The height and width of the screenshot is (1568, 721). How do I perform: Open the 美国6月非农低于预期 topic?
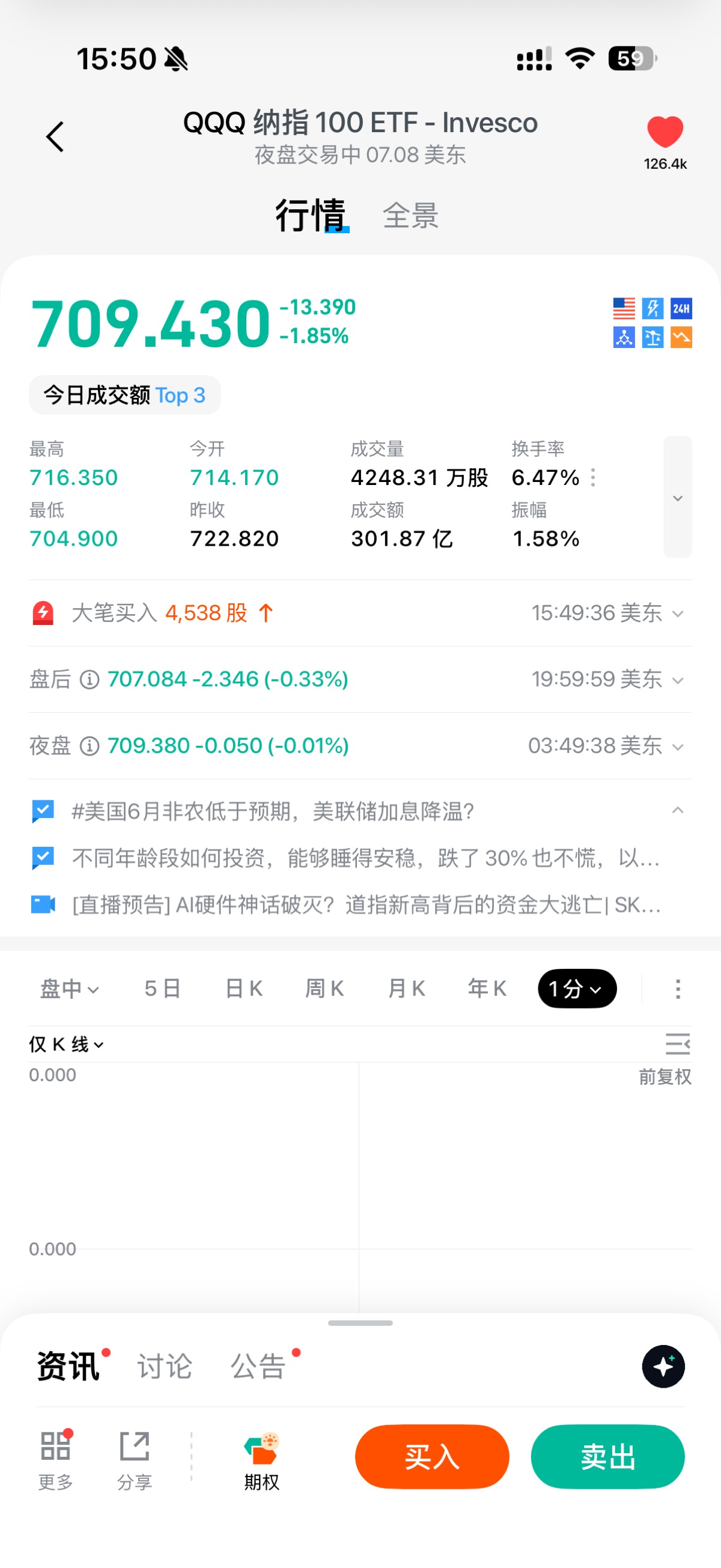click(273, 811)
